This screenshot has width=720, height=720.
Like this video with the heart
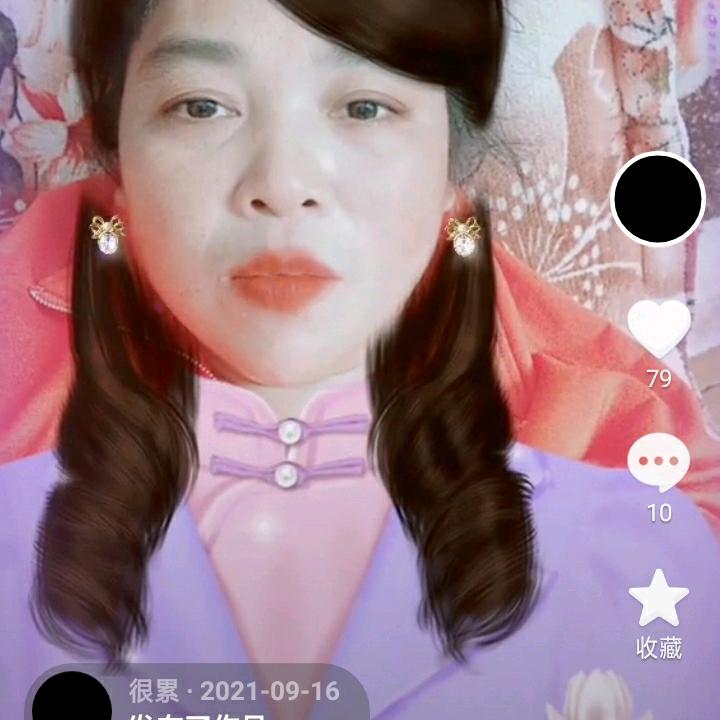tap(658, 329)
